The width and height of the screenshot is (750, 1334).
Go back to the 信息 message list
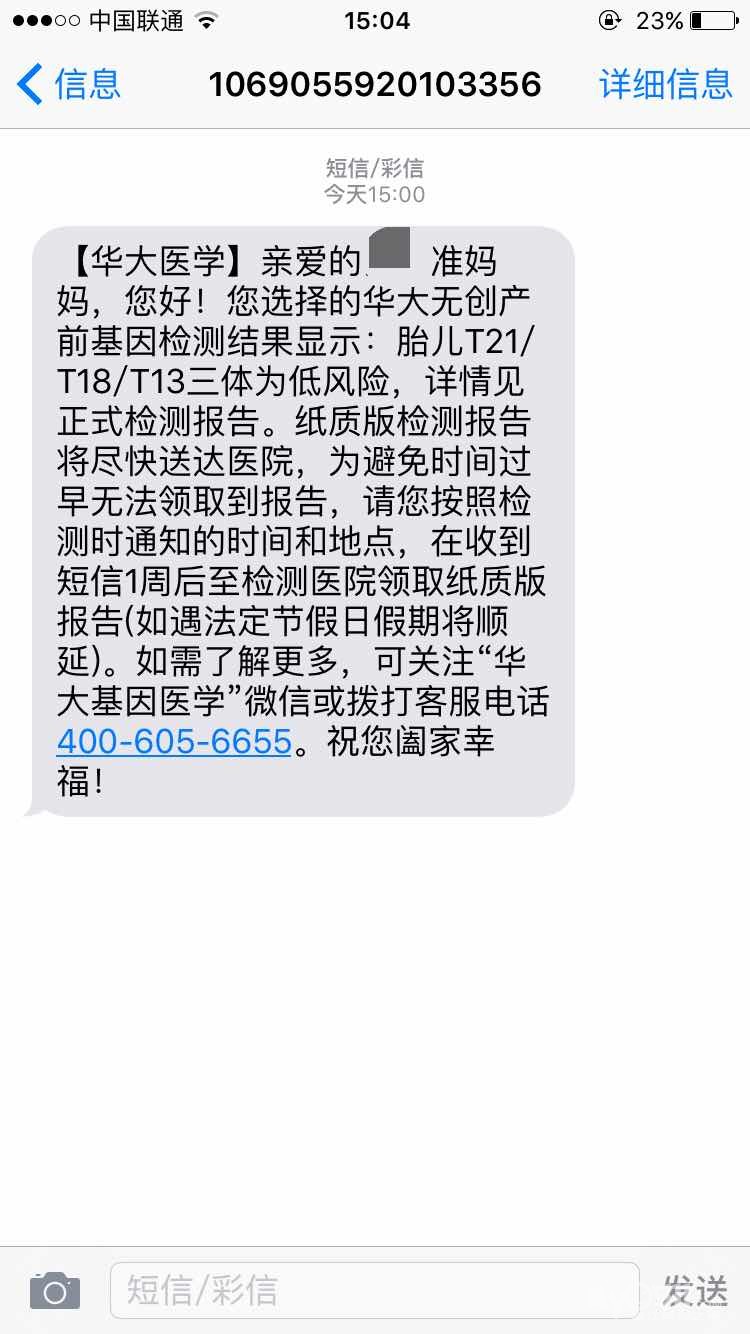68,84
